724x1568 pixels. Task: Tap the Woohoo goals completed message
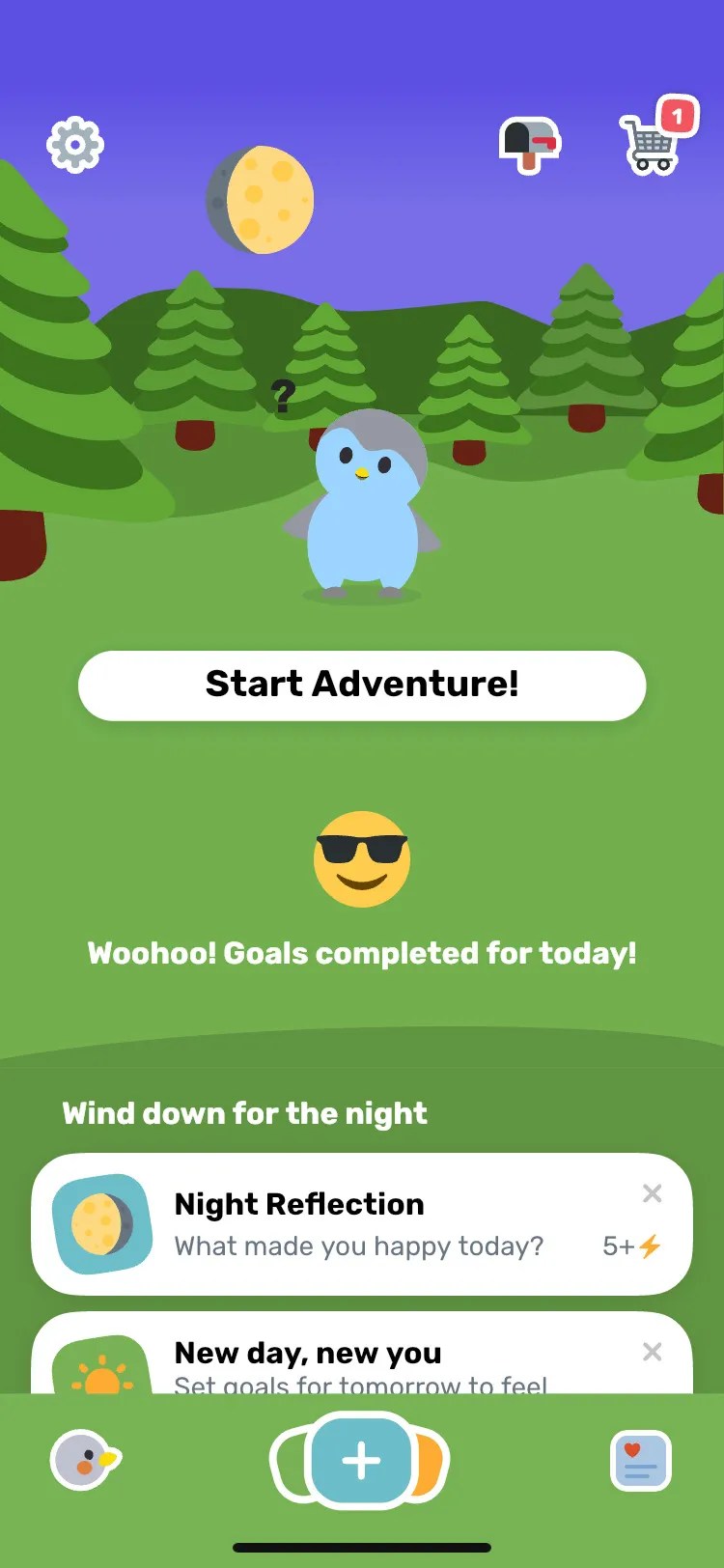(362, 953)
